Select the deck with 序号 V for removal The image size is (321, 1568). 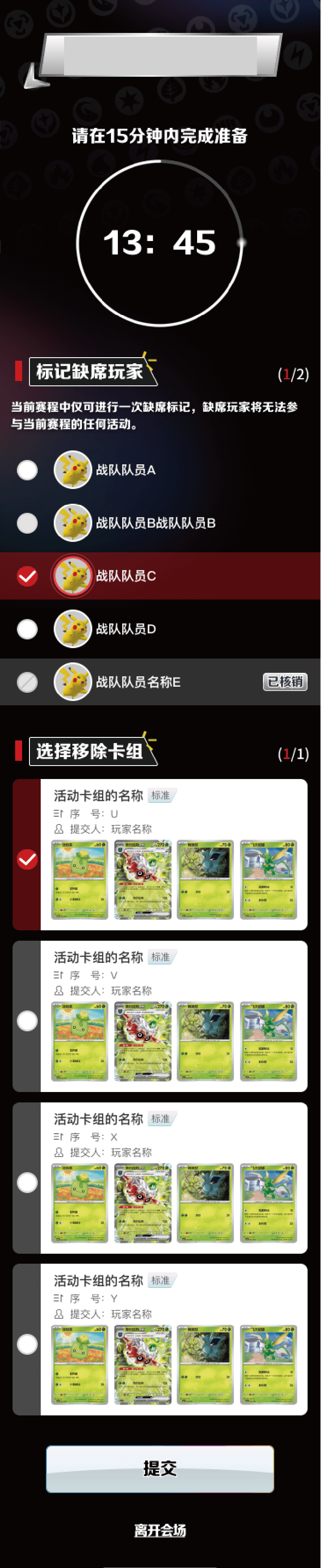pos(27,1021)
